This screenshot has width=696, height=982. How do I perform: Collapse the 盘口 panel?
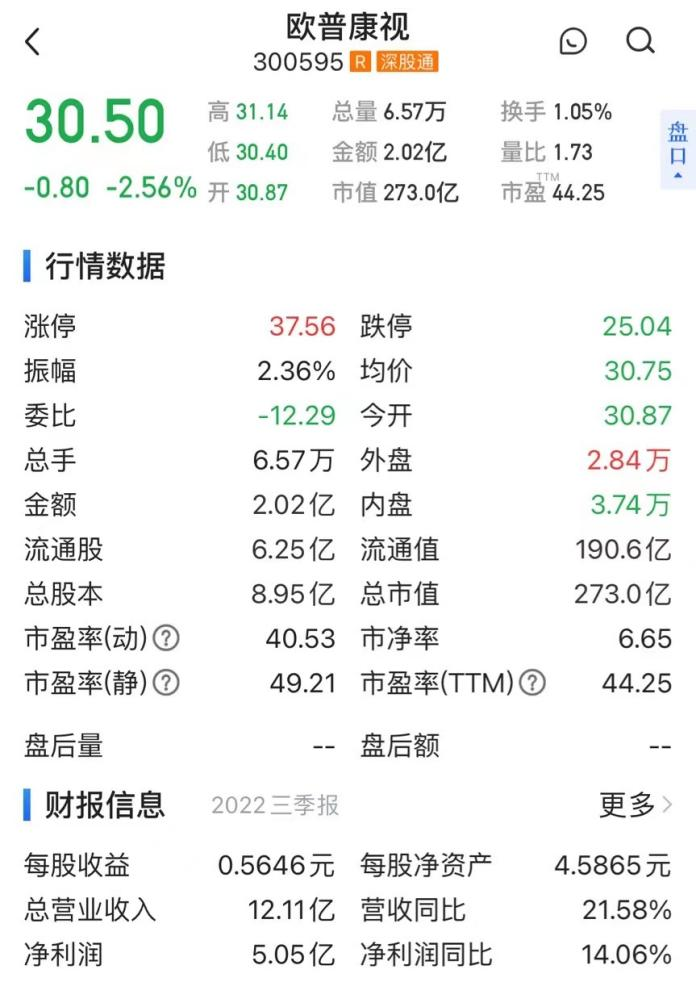678,152
